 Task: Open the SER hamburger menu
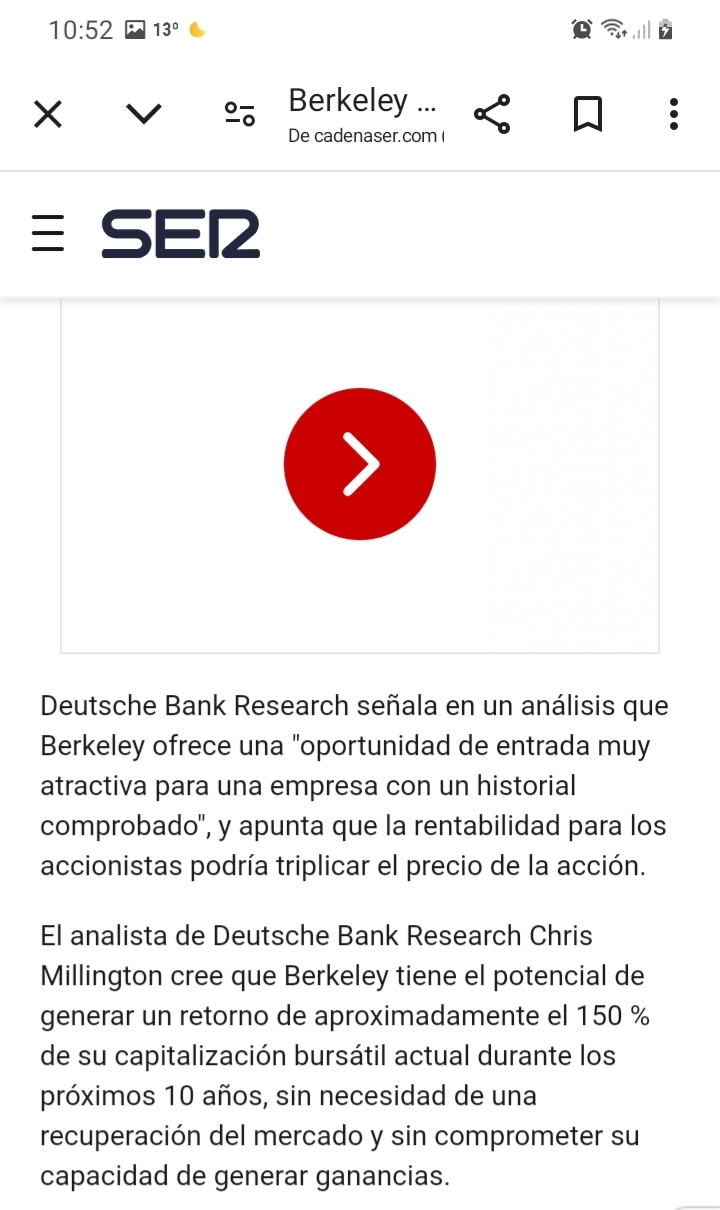tap(48, 234)
